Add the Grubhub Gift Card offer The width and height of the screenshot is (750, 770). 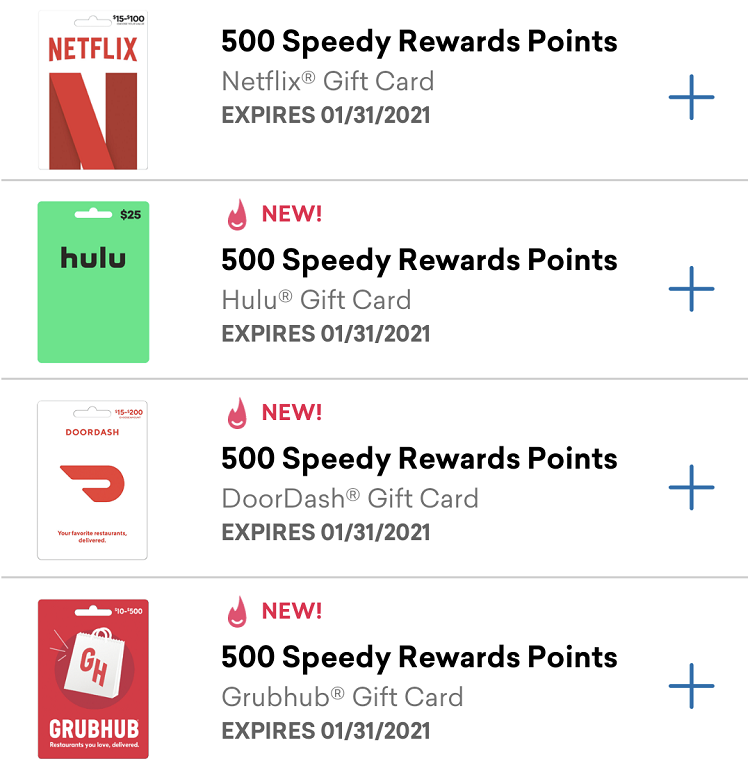tap(691, 686)
